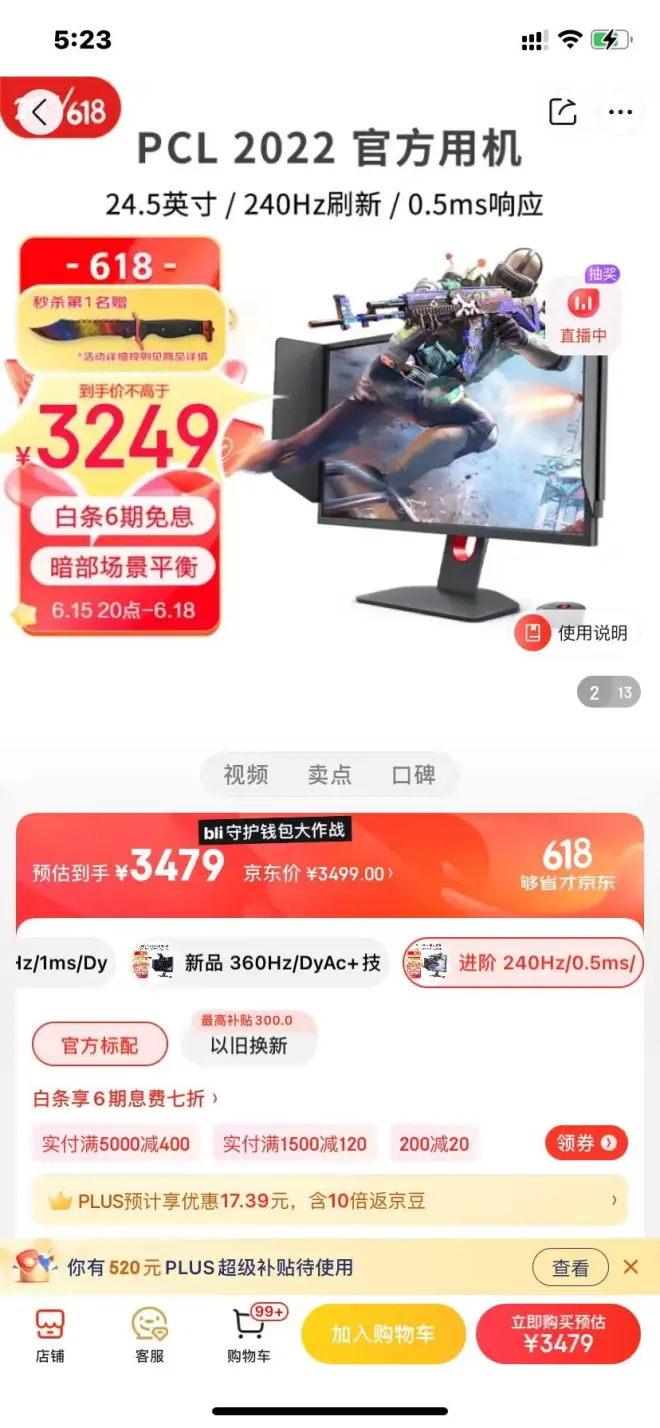Go back using the arrow icon
The width and height of the screenshot is (660, 1428).
pos(39,112)
